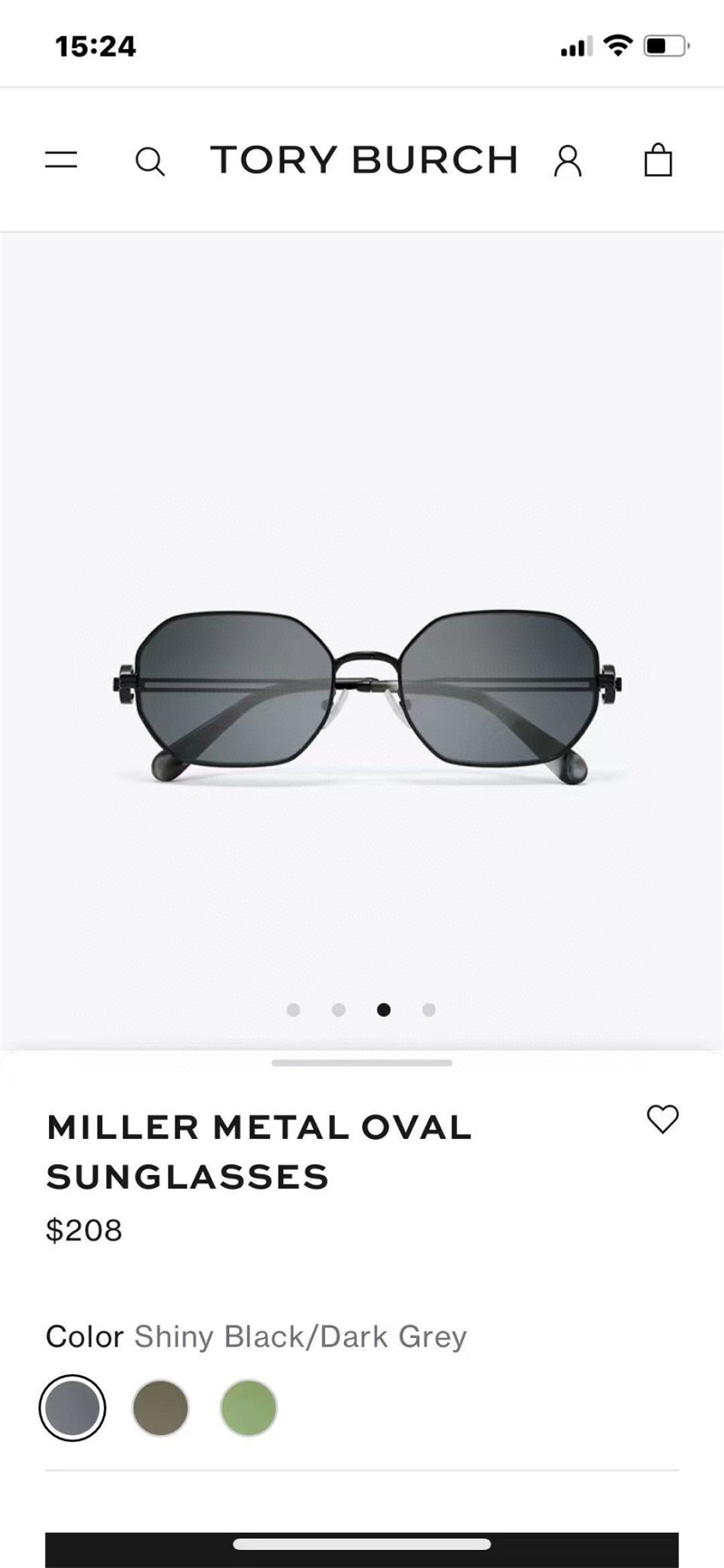Select the Shiny Black/Dark Grey swatch
Viewport: 724px width, 1568px height.
72,1408
